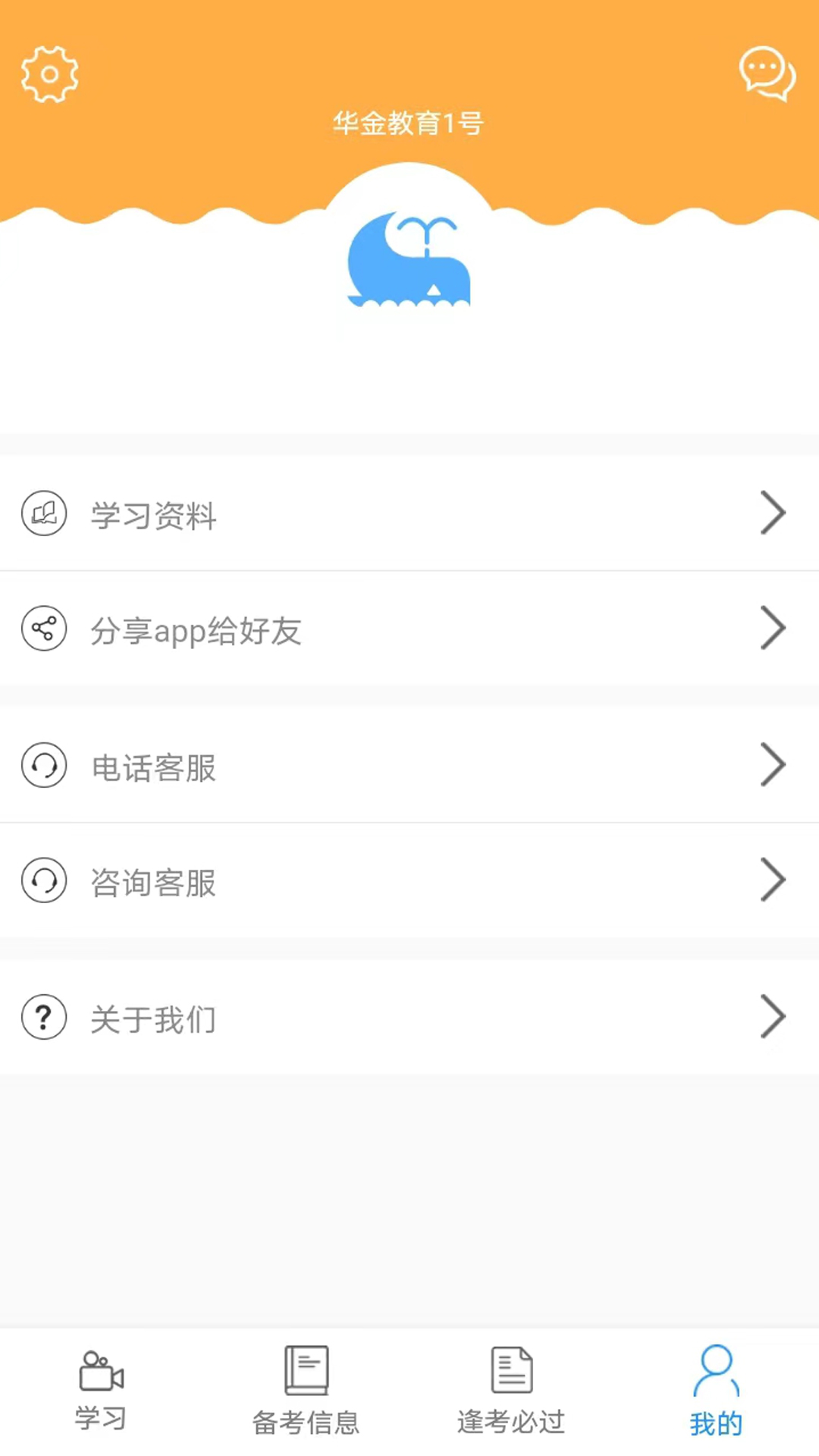Click the book icon for 备考信息
819x1456 pixels.
[306, 1374]
